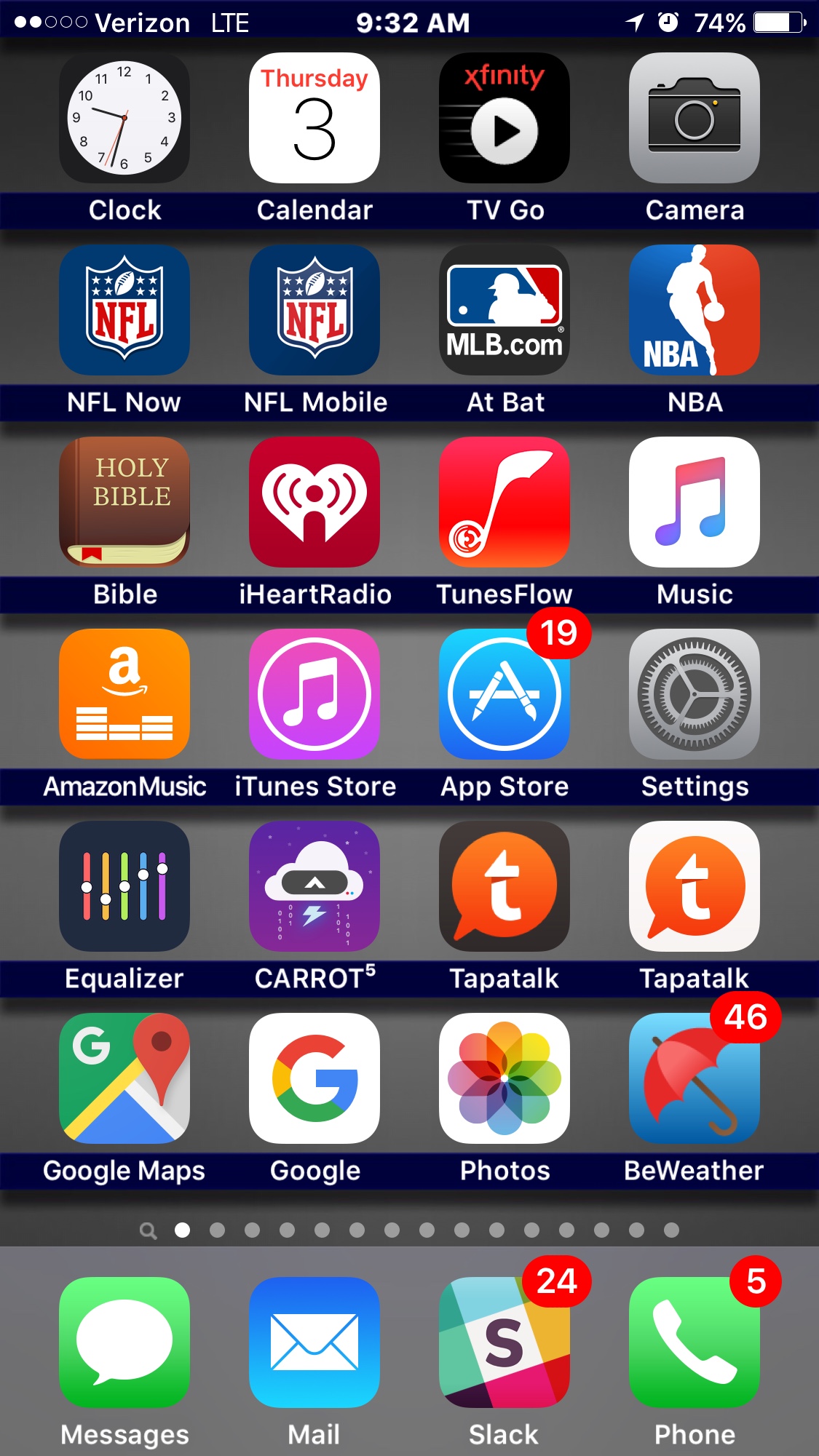The width and height of the screenshot is (819, 1456).
Task: Open the NFL Now app
Action: point(124,310)
